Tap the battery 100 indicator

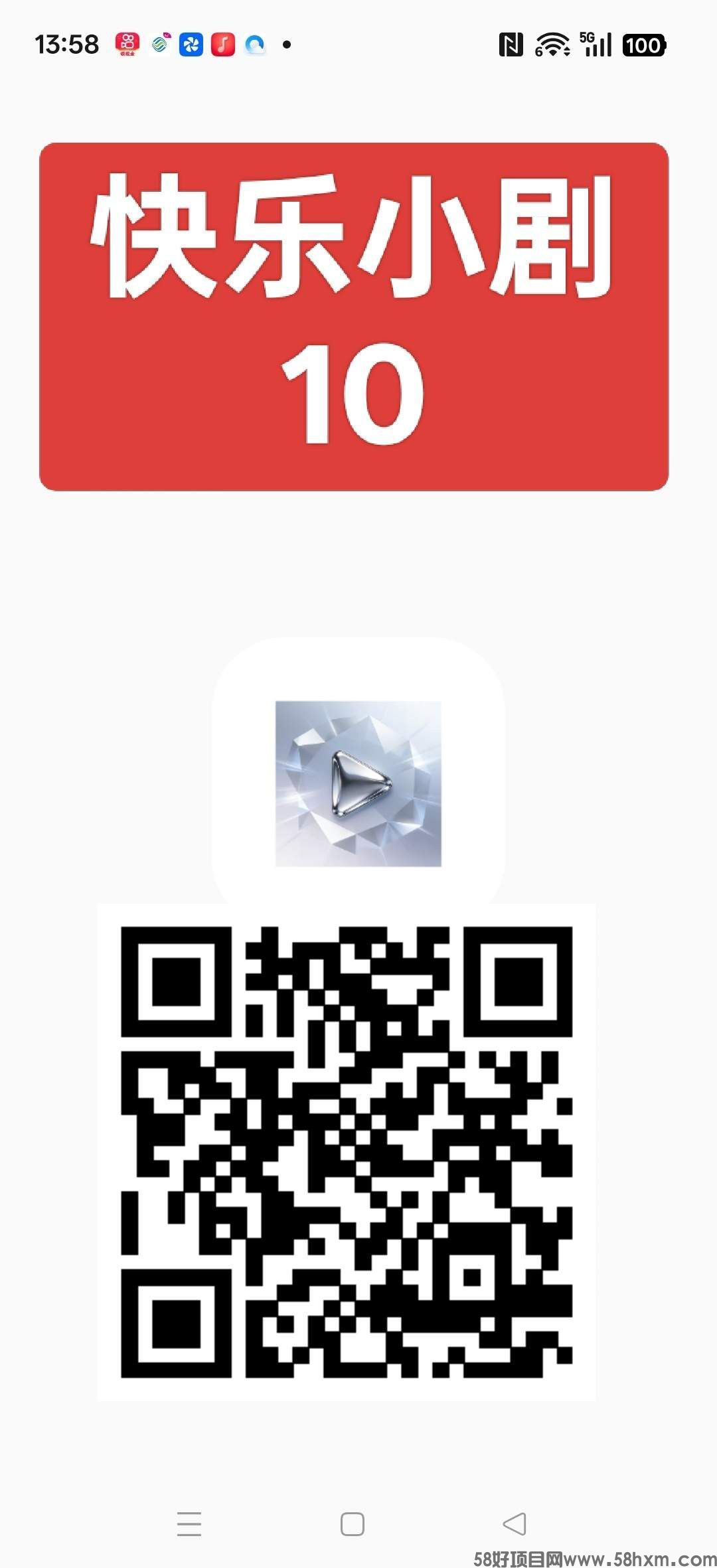pyautogui.click(x=642, y=44)
